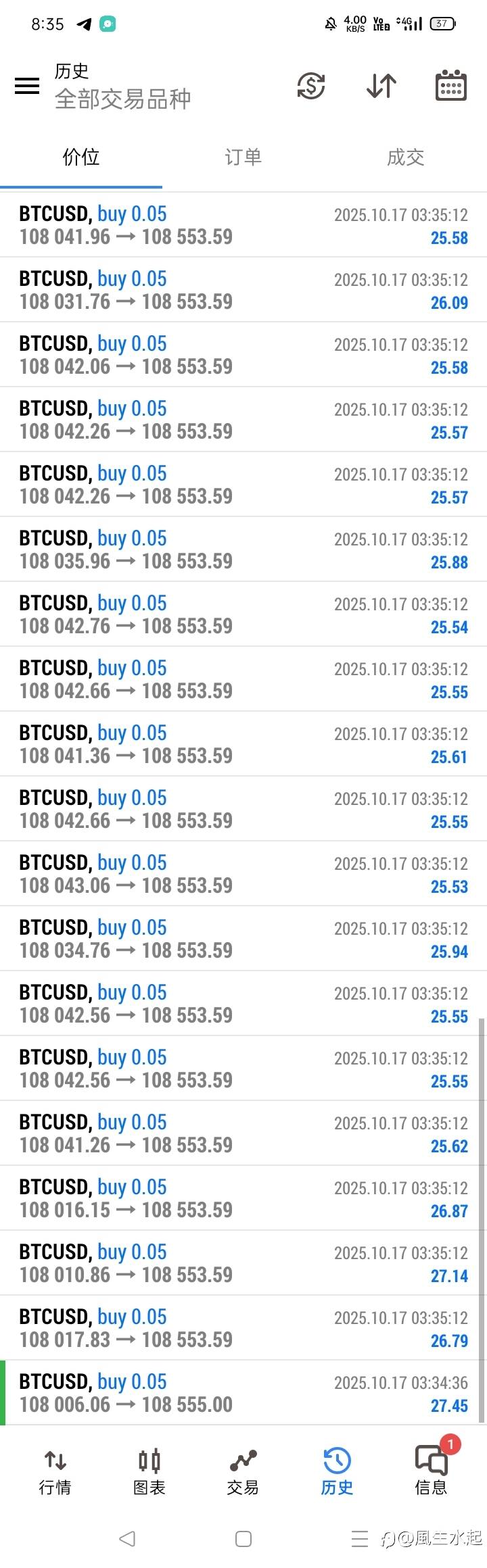487x1568 pixels.
Task: Open the trade with profit 25.88
Action: click(x=243, y=549)
